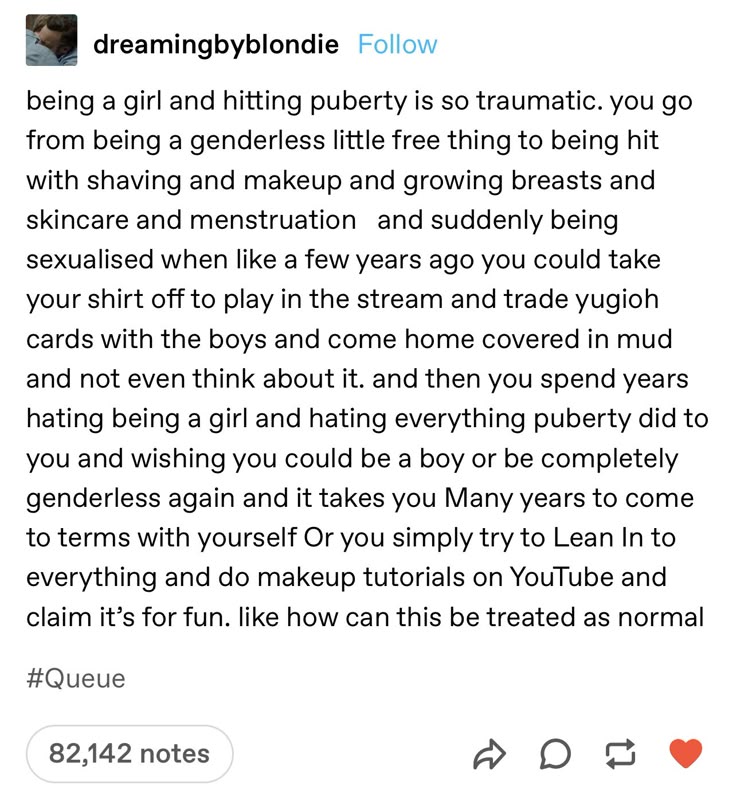Open the #Queue tag
The height and width of the screenshot is (801, 736).
(75, 679)
